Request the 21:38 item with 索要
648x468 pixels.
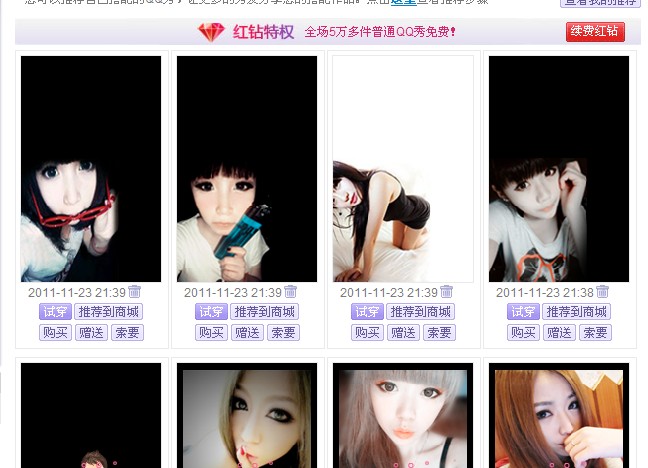[595, 332]
